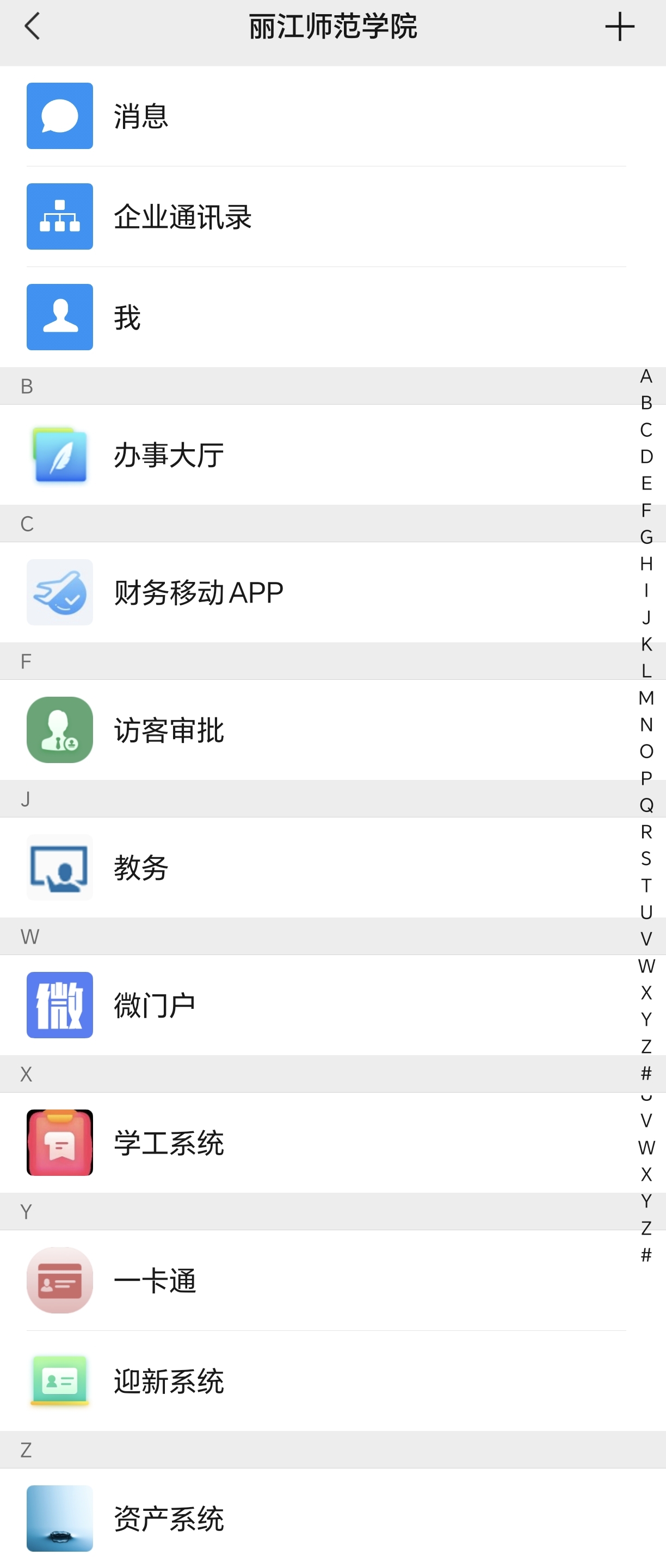Image resolution: width=666 pixels, height=1568 pixels.
Task: Jump to letter M in index
Action: 646,698
